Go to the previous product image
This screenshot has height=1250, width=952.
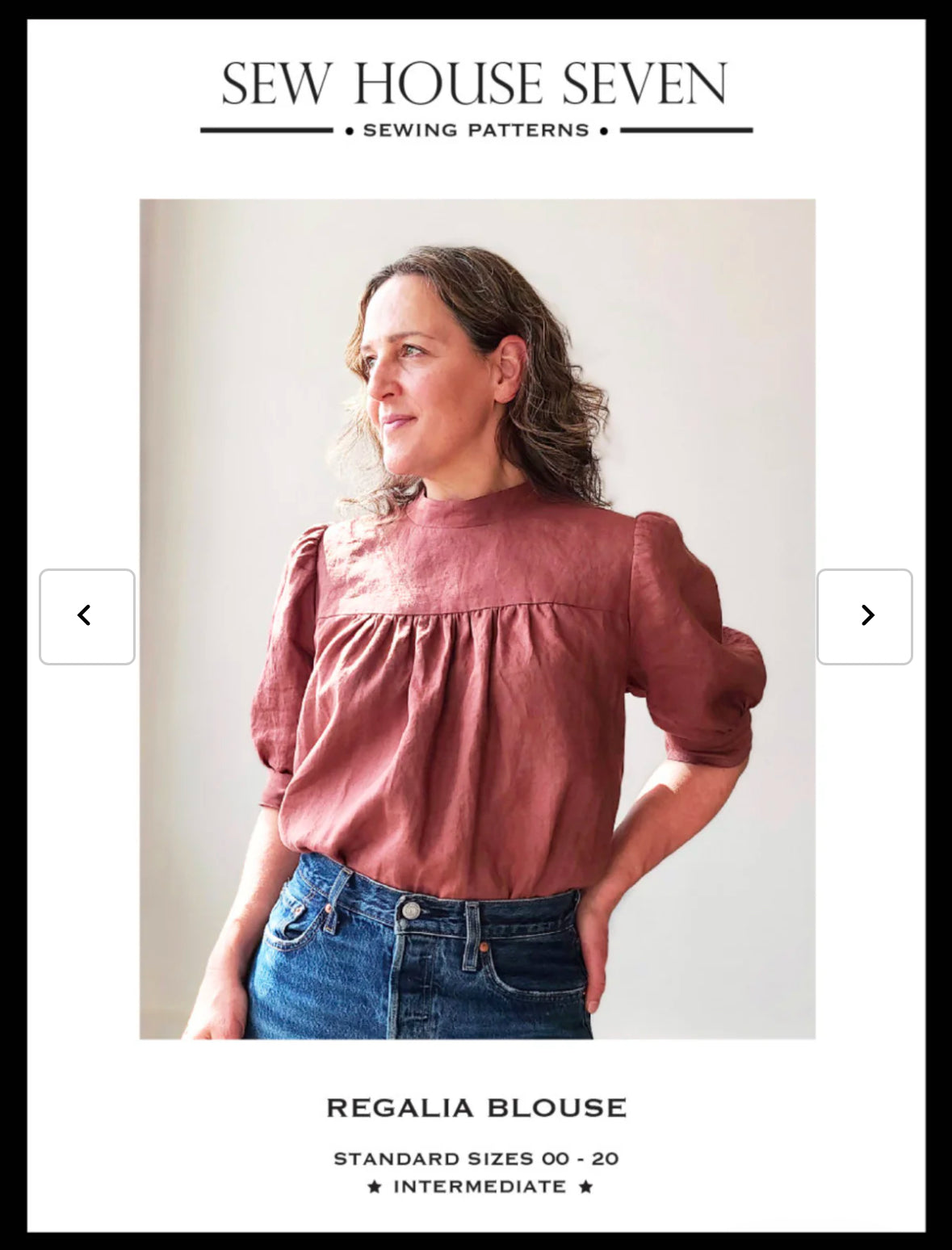(86, 616)
